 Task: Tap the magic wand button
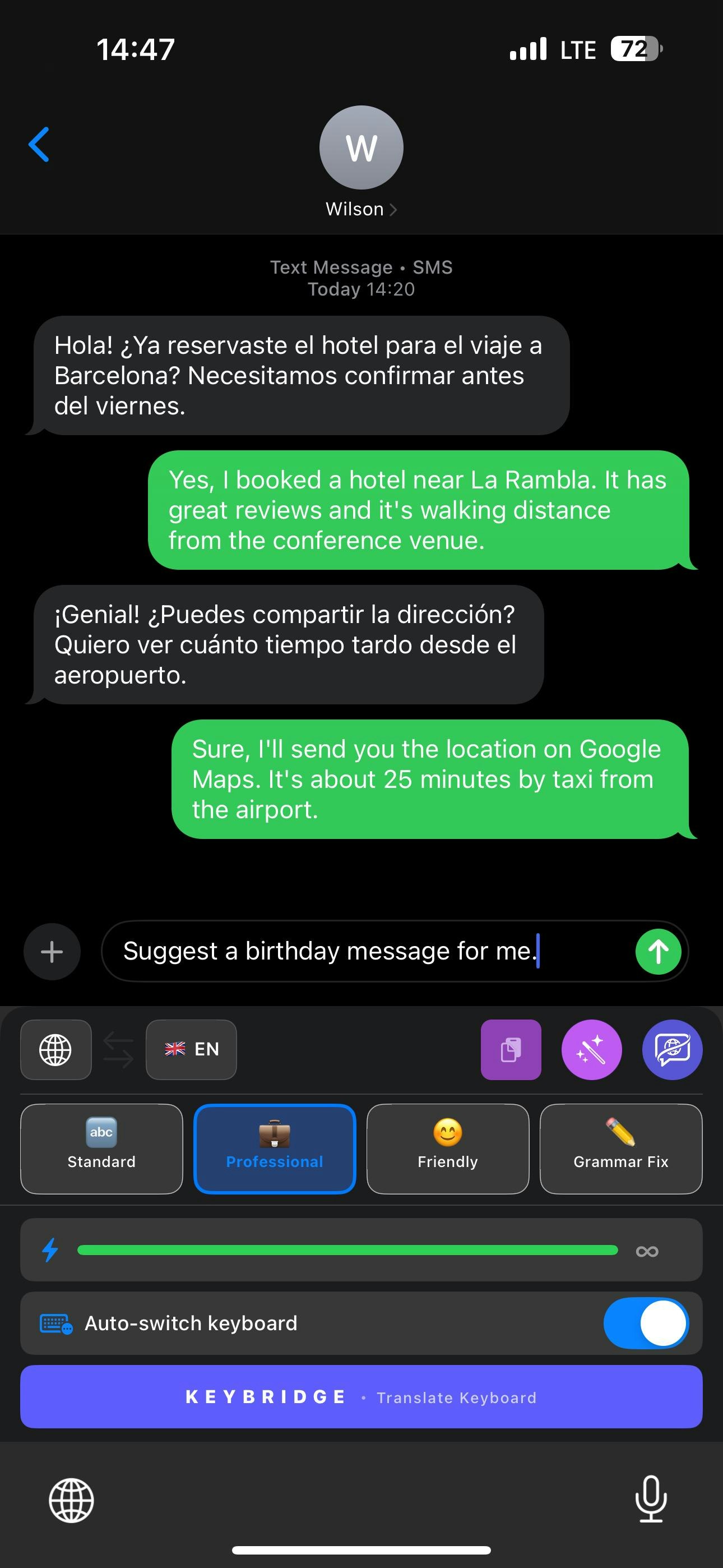click(x=591, y=1049)
